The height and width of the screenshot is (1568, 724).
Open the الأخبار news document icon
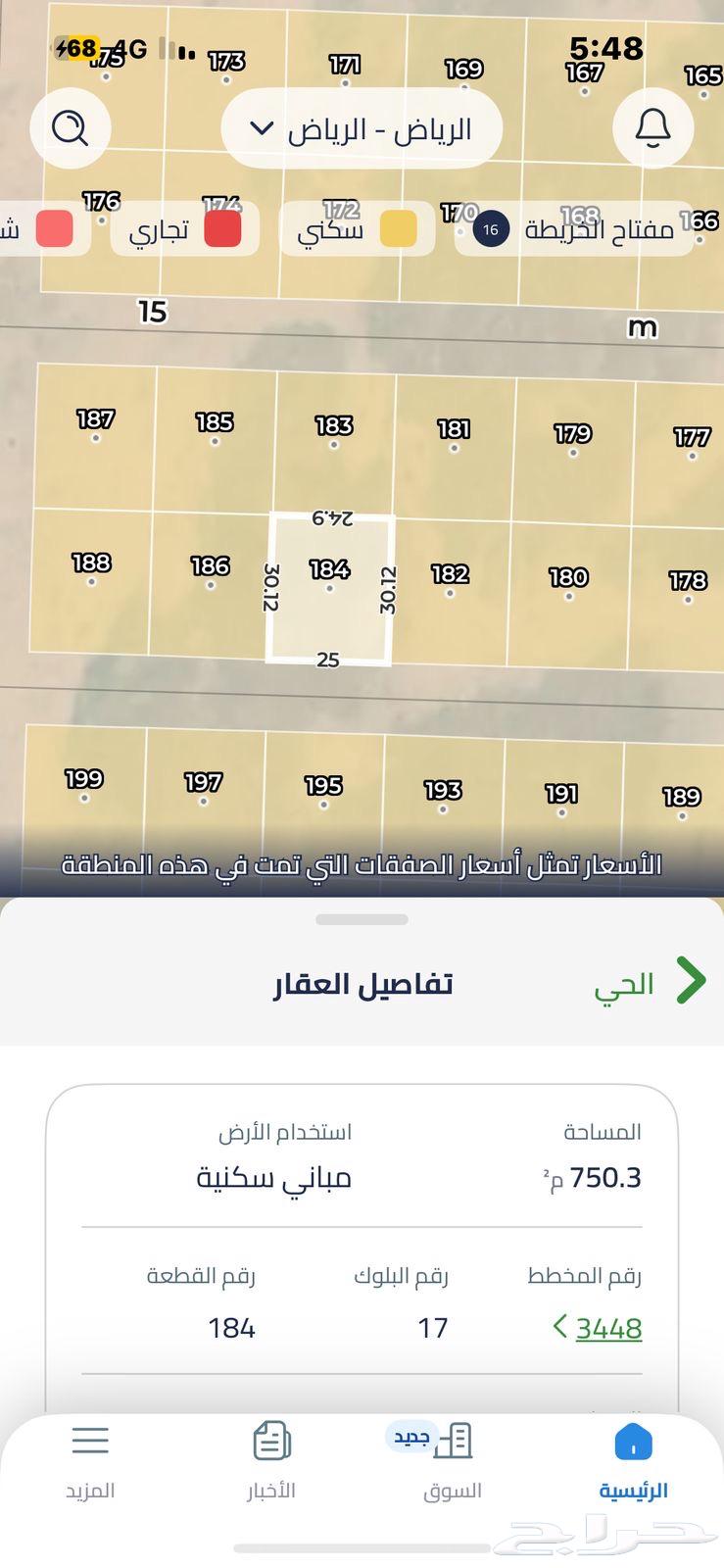(x=271, y=1442)
